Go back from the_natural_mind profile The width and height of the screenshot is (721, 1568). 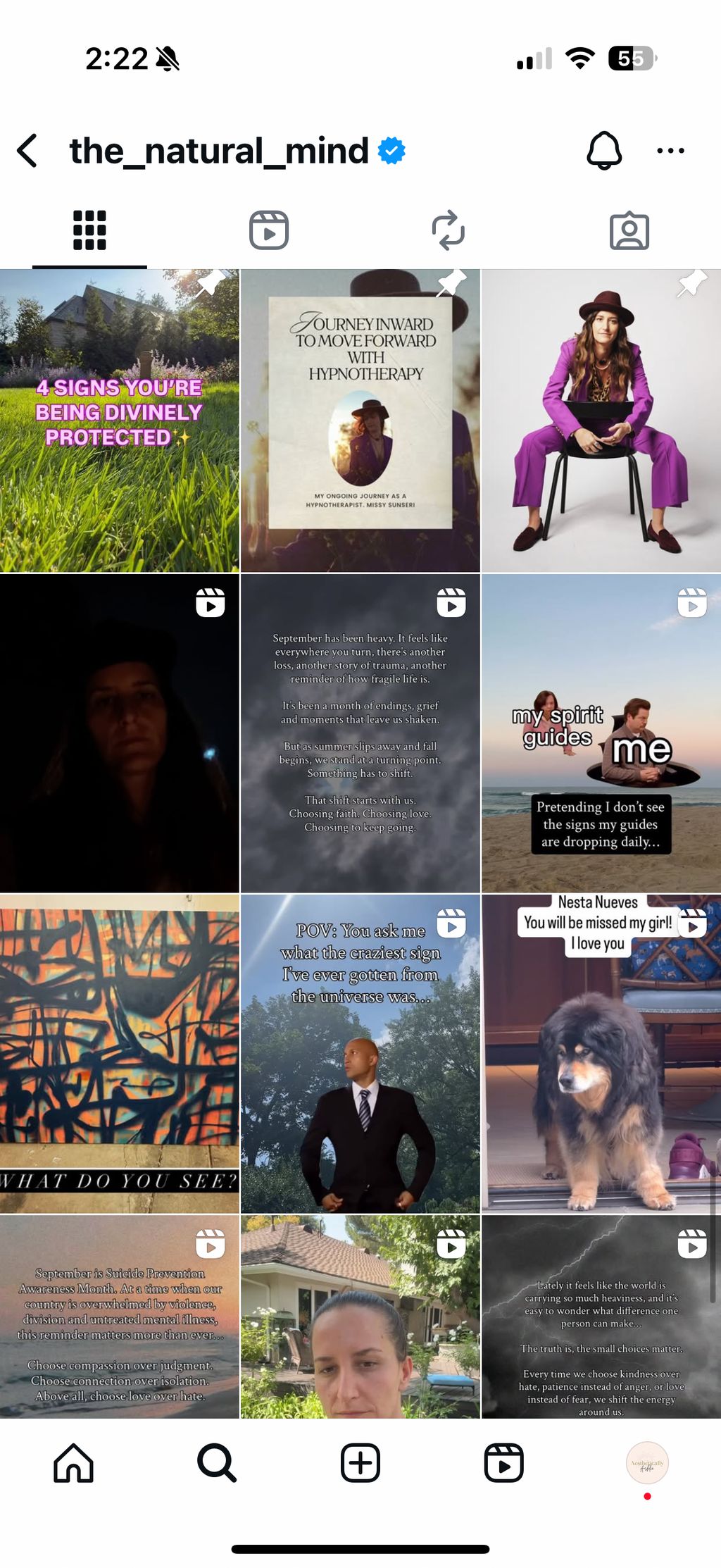tap(28, 151)
